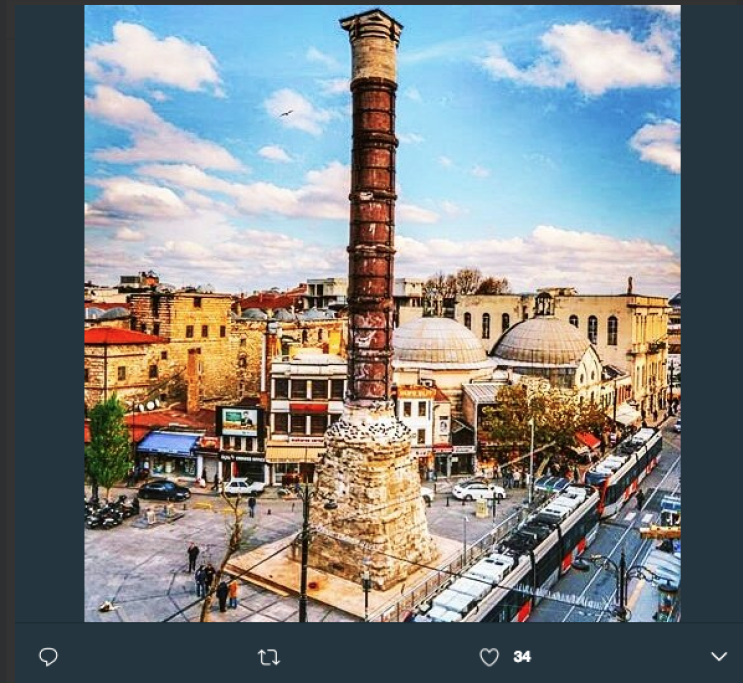This screenshot has height=683, width=743.
Task: Open the column photo full screen
Action: click(382, 313)
